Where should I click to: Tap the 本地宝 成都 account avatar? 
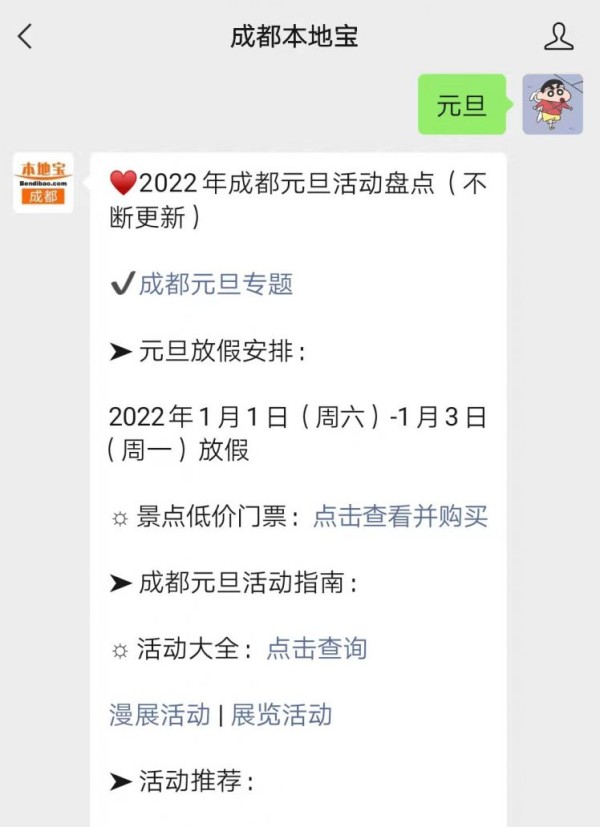[43, 183]
